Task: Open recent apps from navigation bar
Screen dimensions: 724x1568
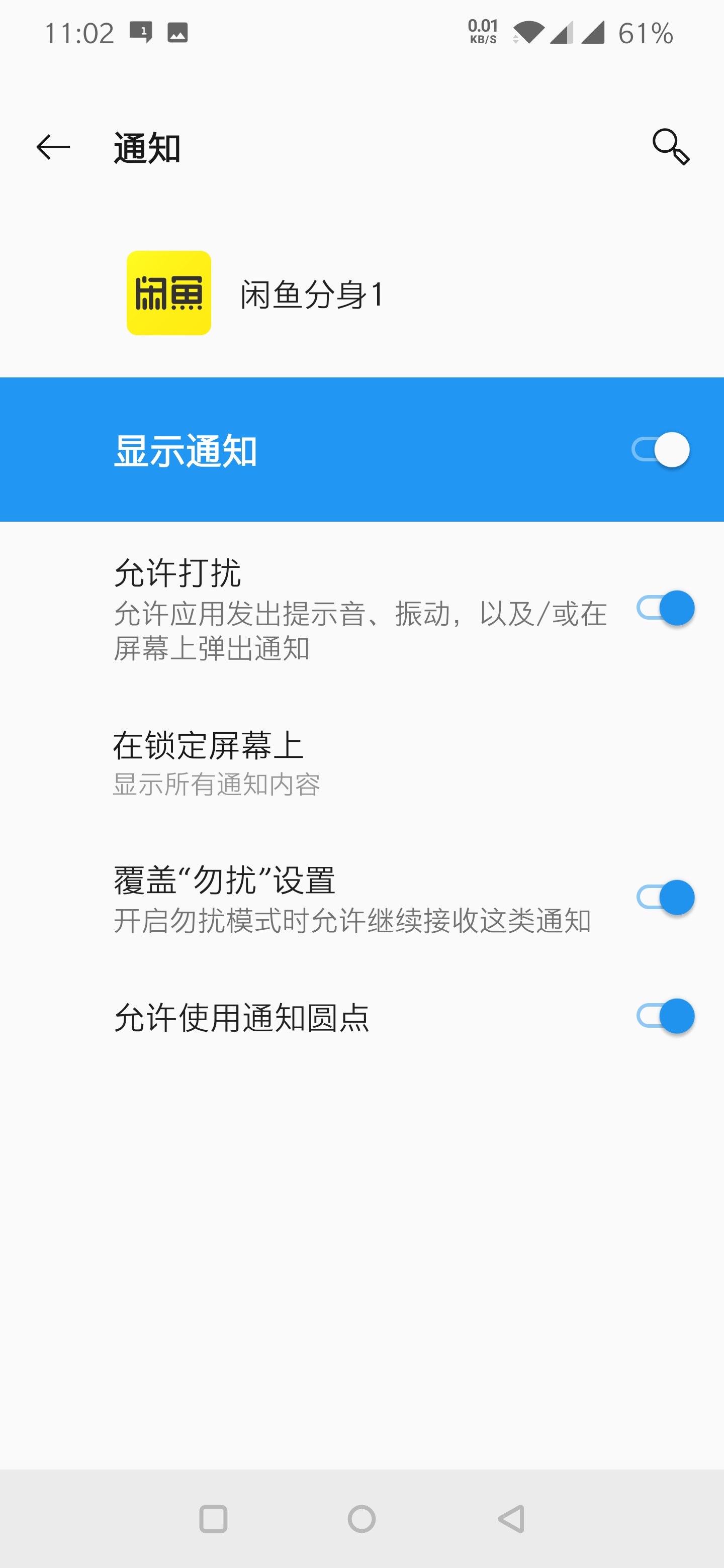Action: (213, 1519)
